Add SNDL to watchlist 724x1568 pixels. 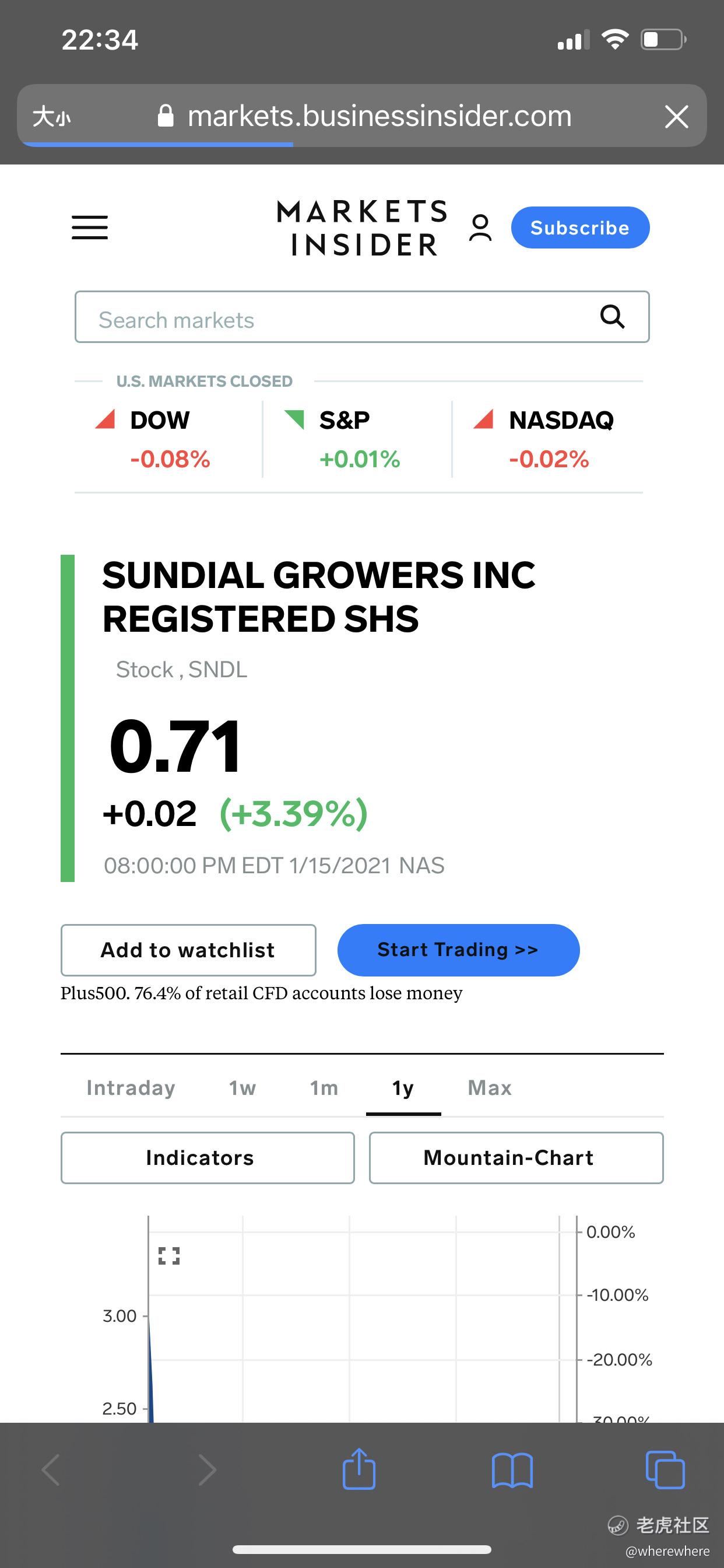188,950
